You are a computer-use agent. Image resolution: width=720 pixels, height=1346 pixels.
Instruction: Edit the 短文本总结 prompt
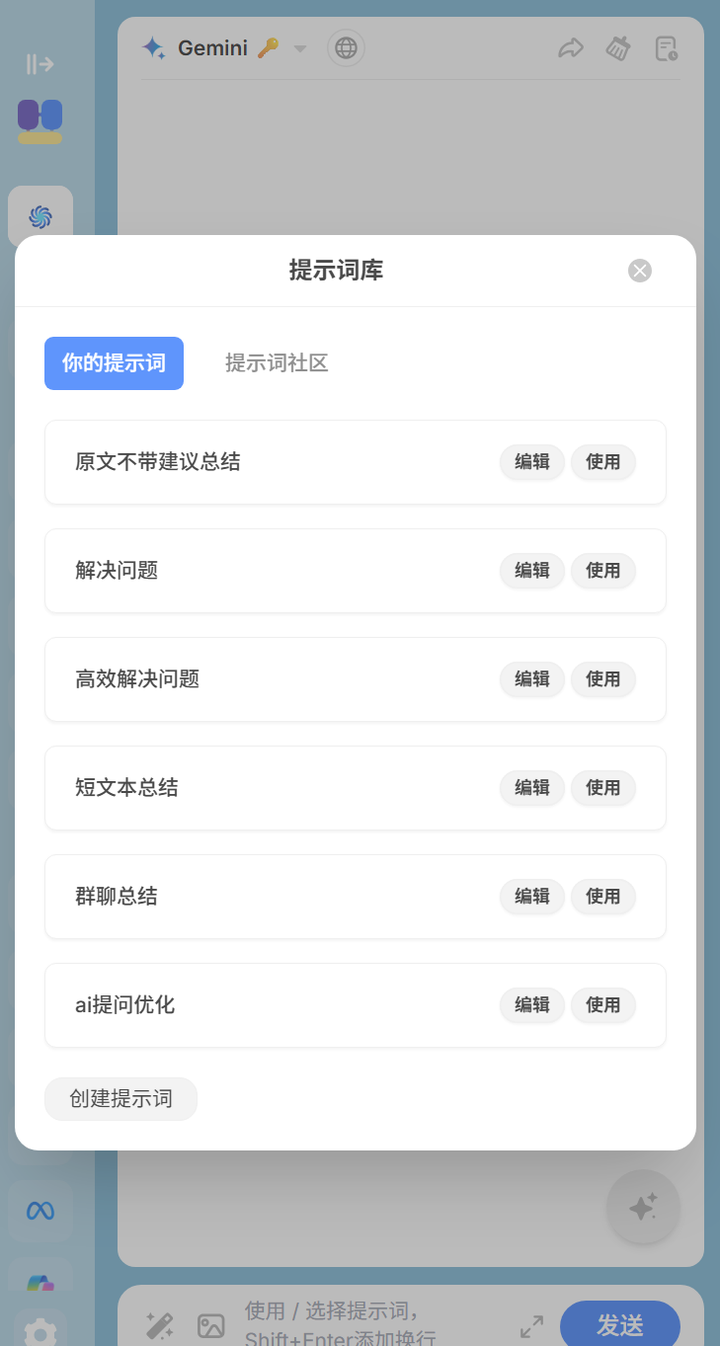pos(532,788)
